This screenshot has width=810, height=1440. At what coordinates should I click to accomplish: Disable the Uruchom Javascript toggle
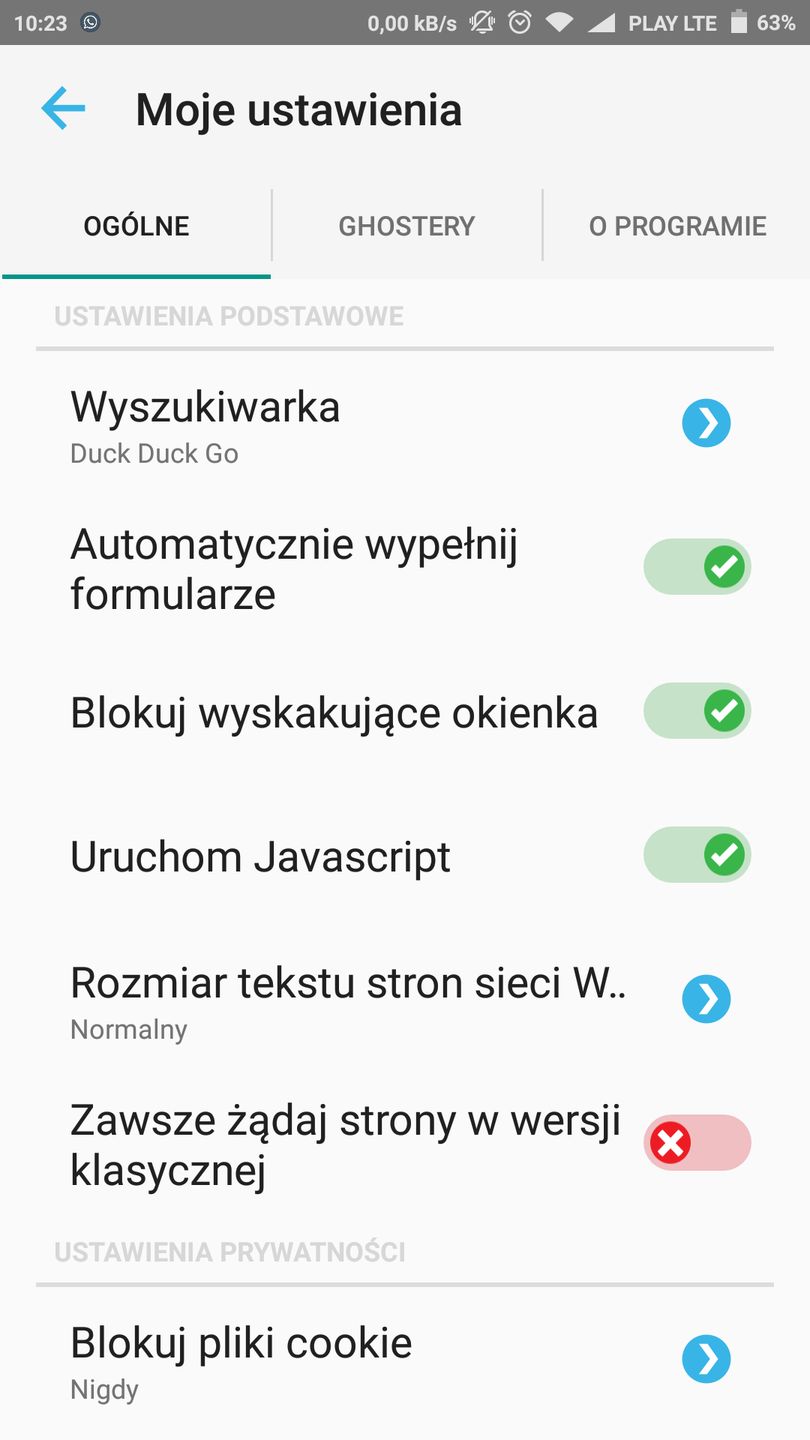click(x=697, y=855)
